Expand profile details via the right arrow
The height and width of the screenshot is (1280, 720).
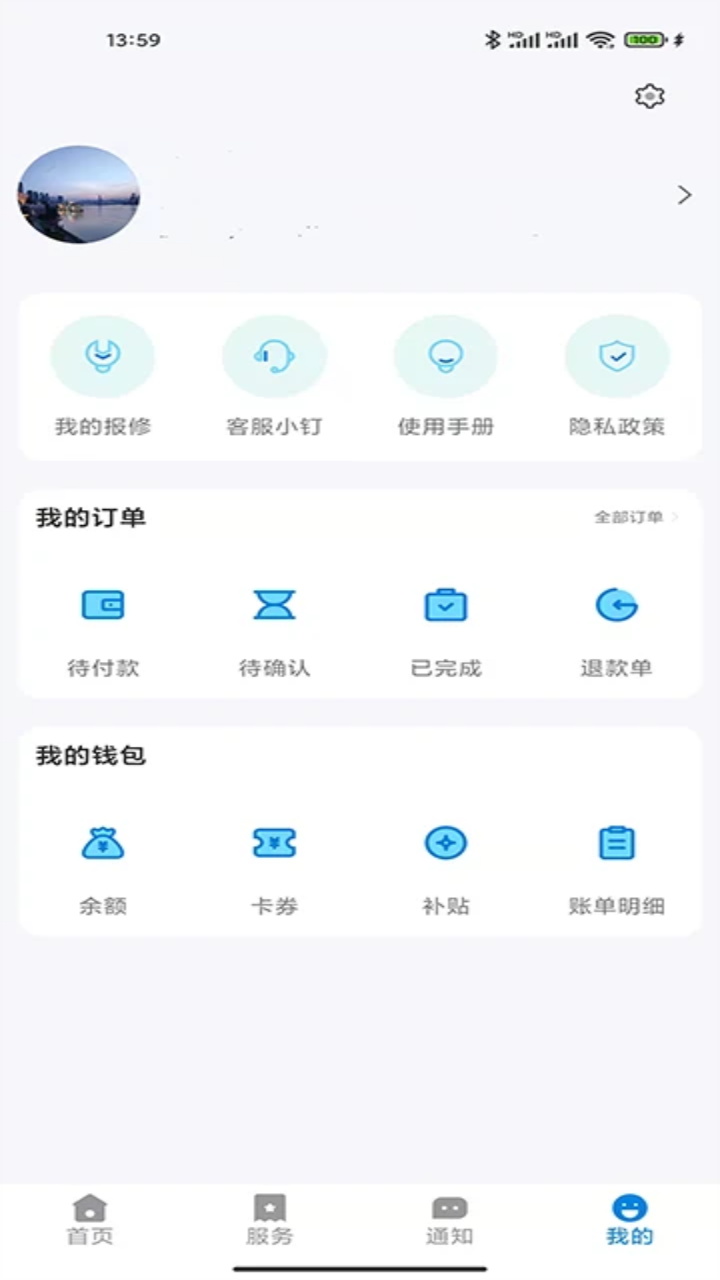pyautogui.click(x=684, y=195)
